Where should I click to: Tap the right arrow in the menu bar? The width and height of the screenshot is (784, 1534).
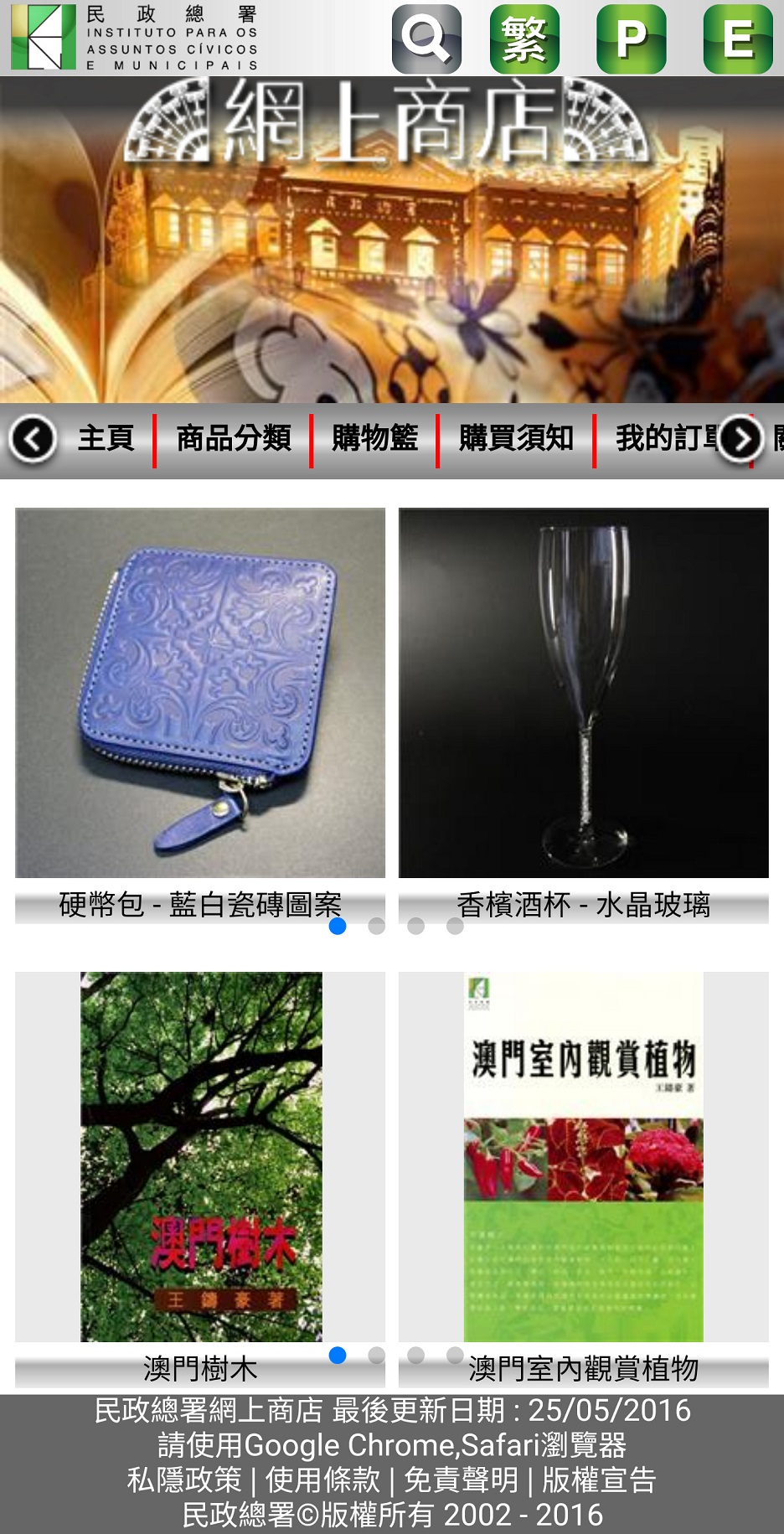[740, 439]
